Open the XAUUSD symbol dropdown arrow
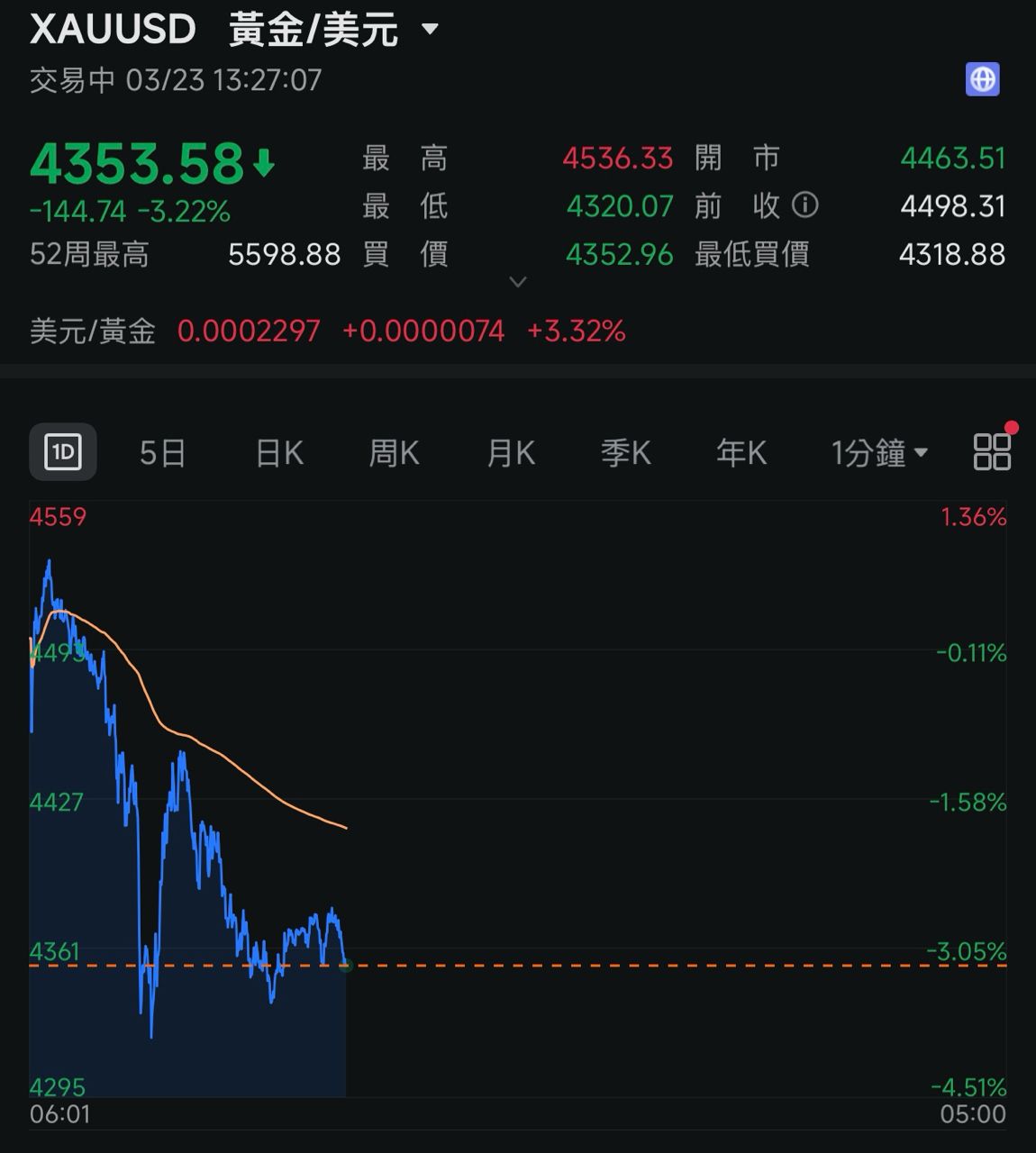The height and width of the screenshot is (1153, 1036). pyautogui.click(x=430, y=30)
